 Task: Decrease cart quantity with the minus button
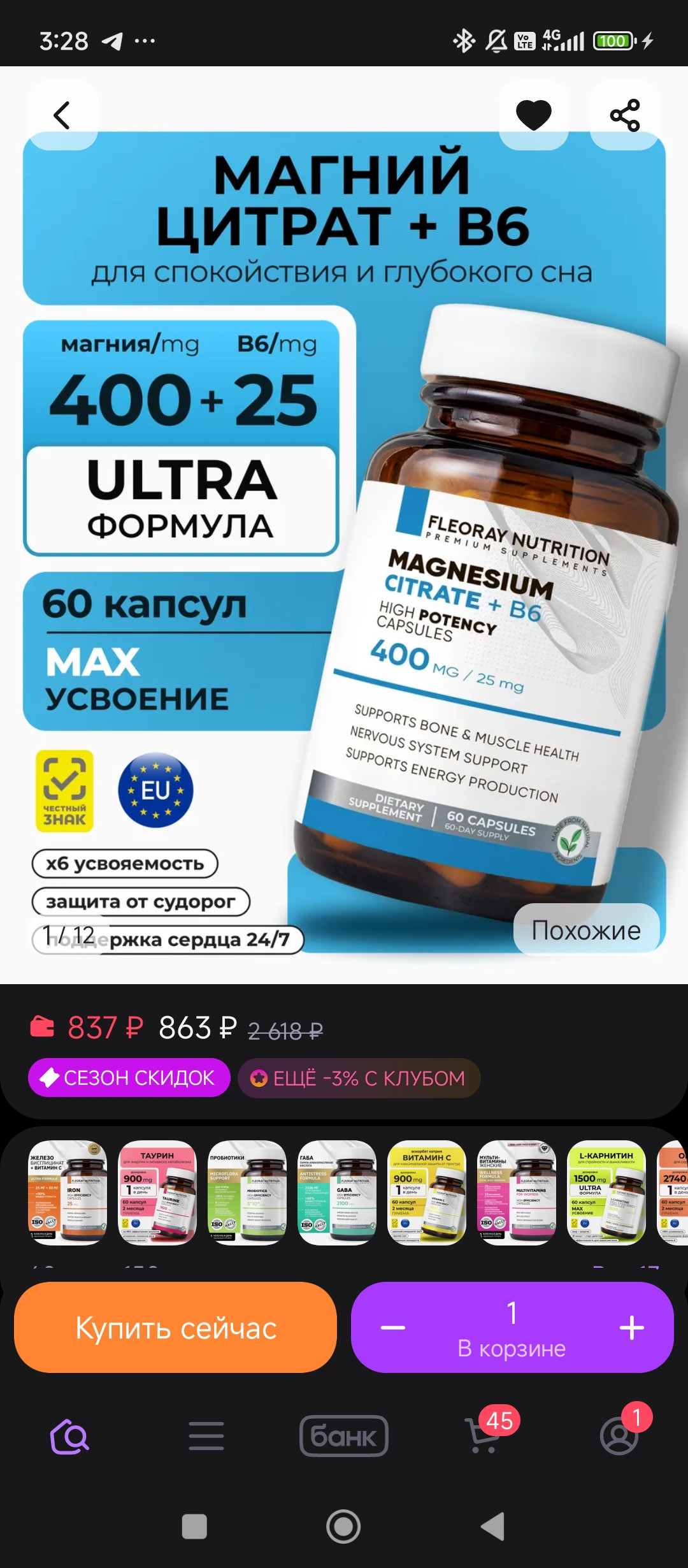click(x=393, y=1328)
